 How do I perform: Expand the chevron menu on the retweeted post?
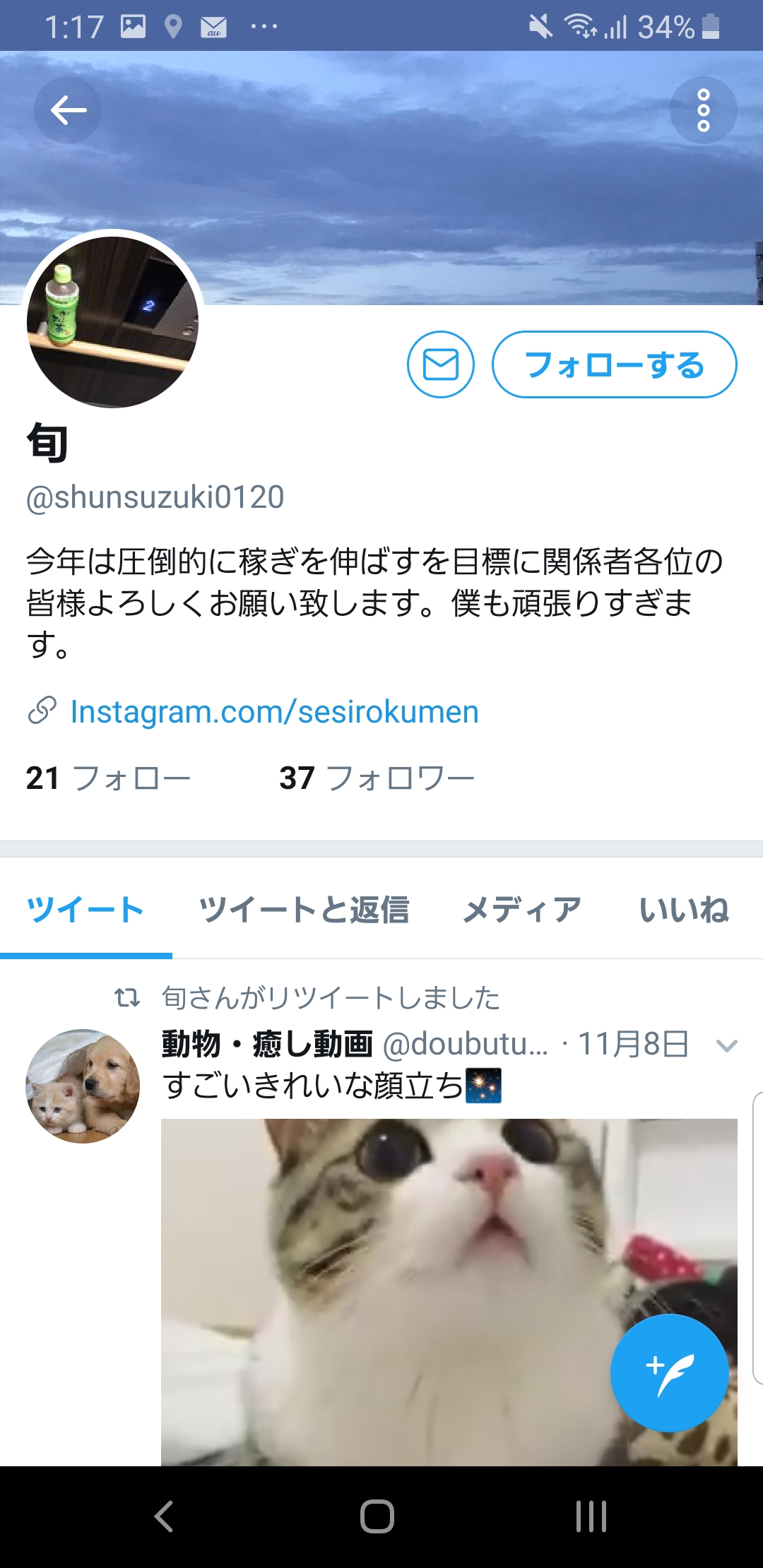pyautogui.click(x=726, y=1045)
